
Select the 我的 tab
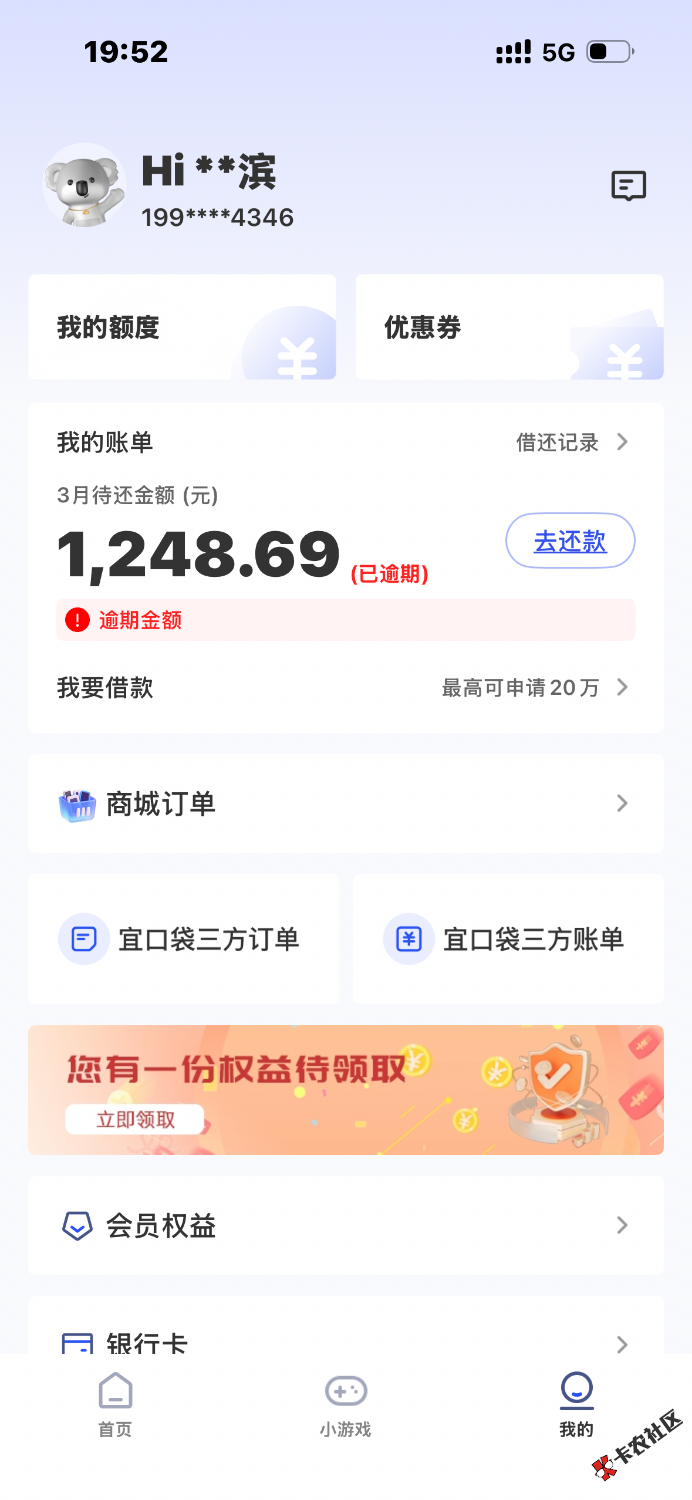coord(576,1404)
